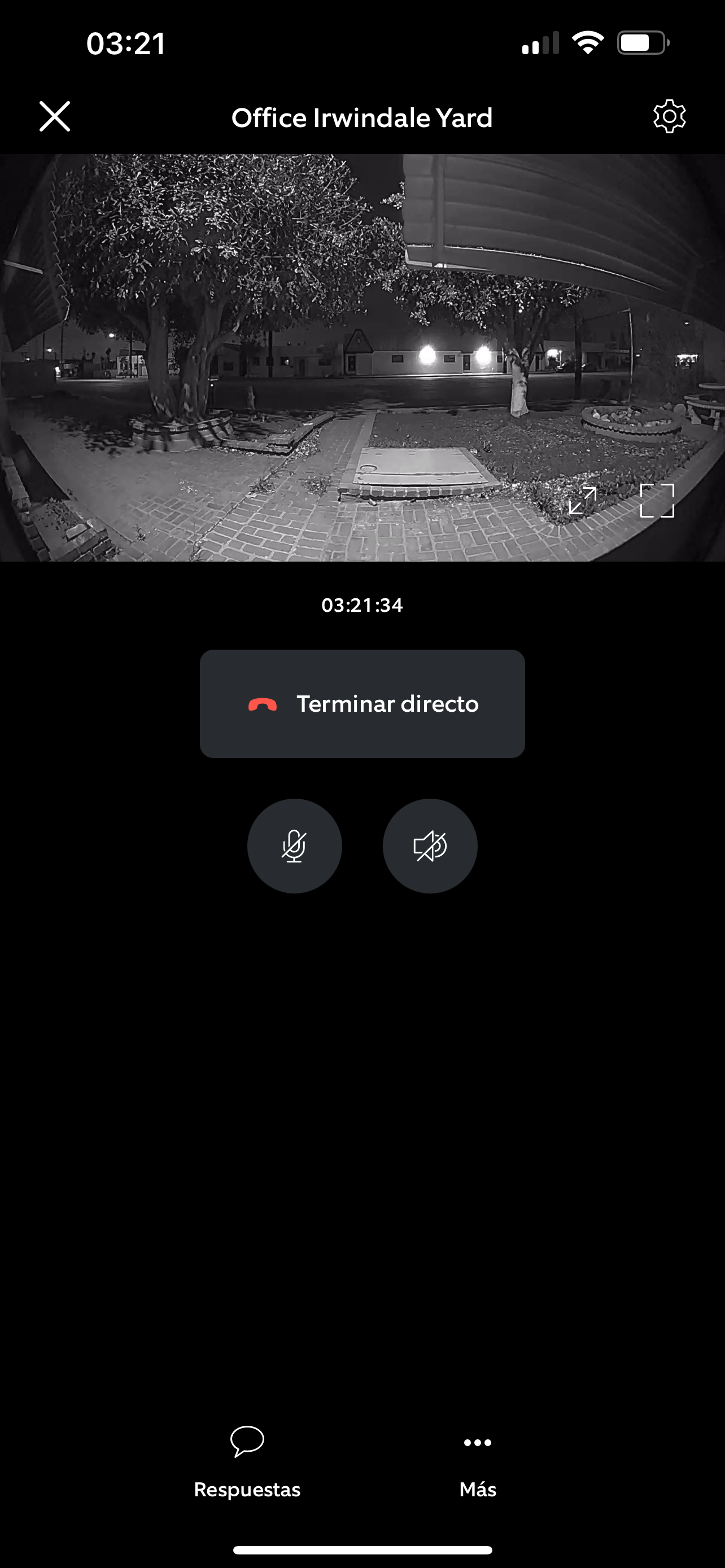Toggle the speaker sound on

[430, 846]
